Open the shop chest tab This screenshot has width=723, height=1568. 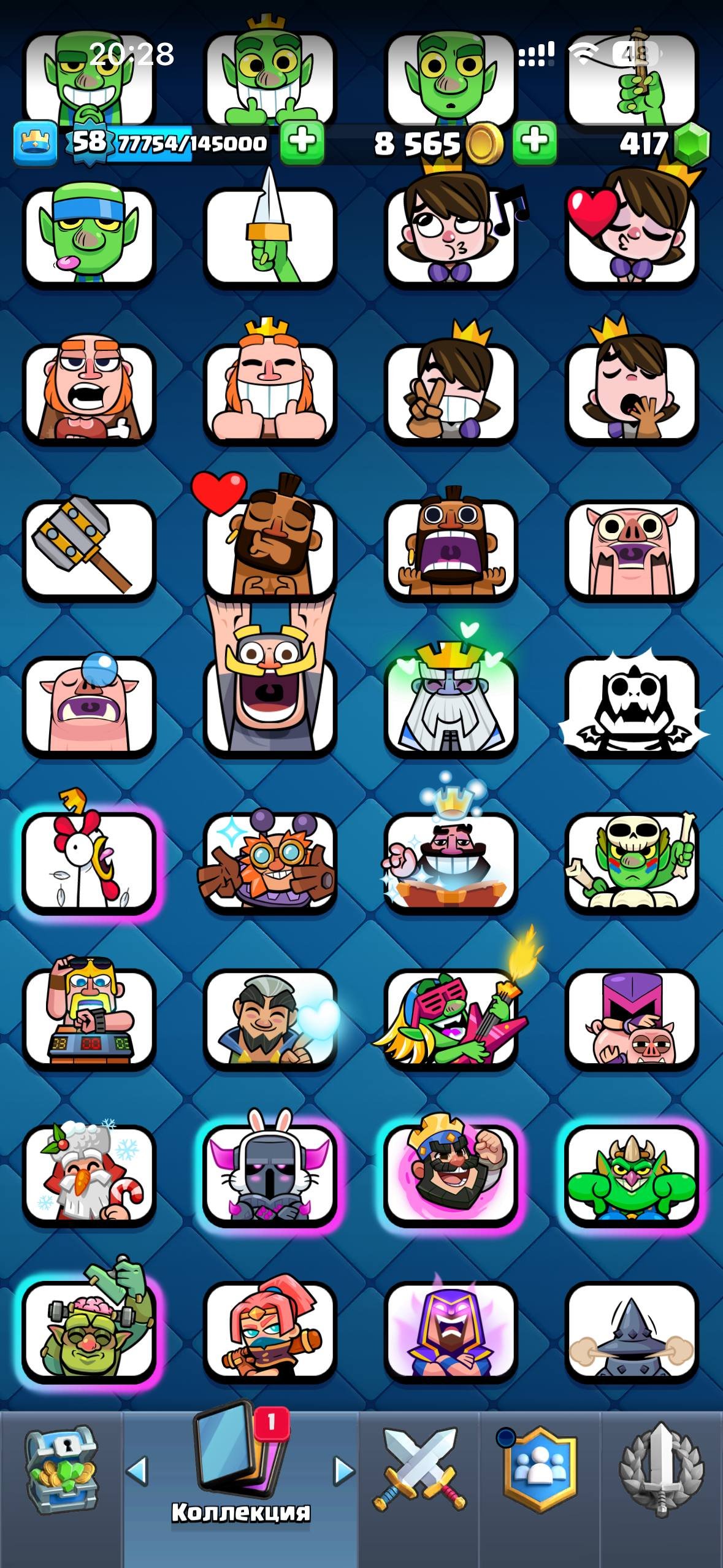click(x=61, y=1470)
